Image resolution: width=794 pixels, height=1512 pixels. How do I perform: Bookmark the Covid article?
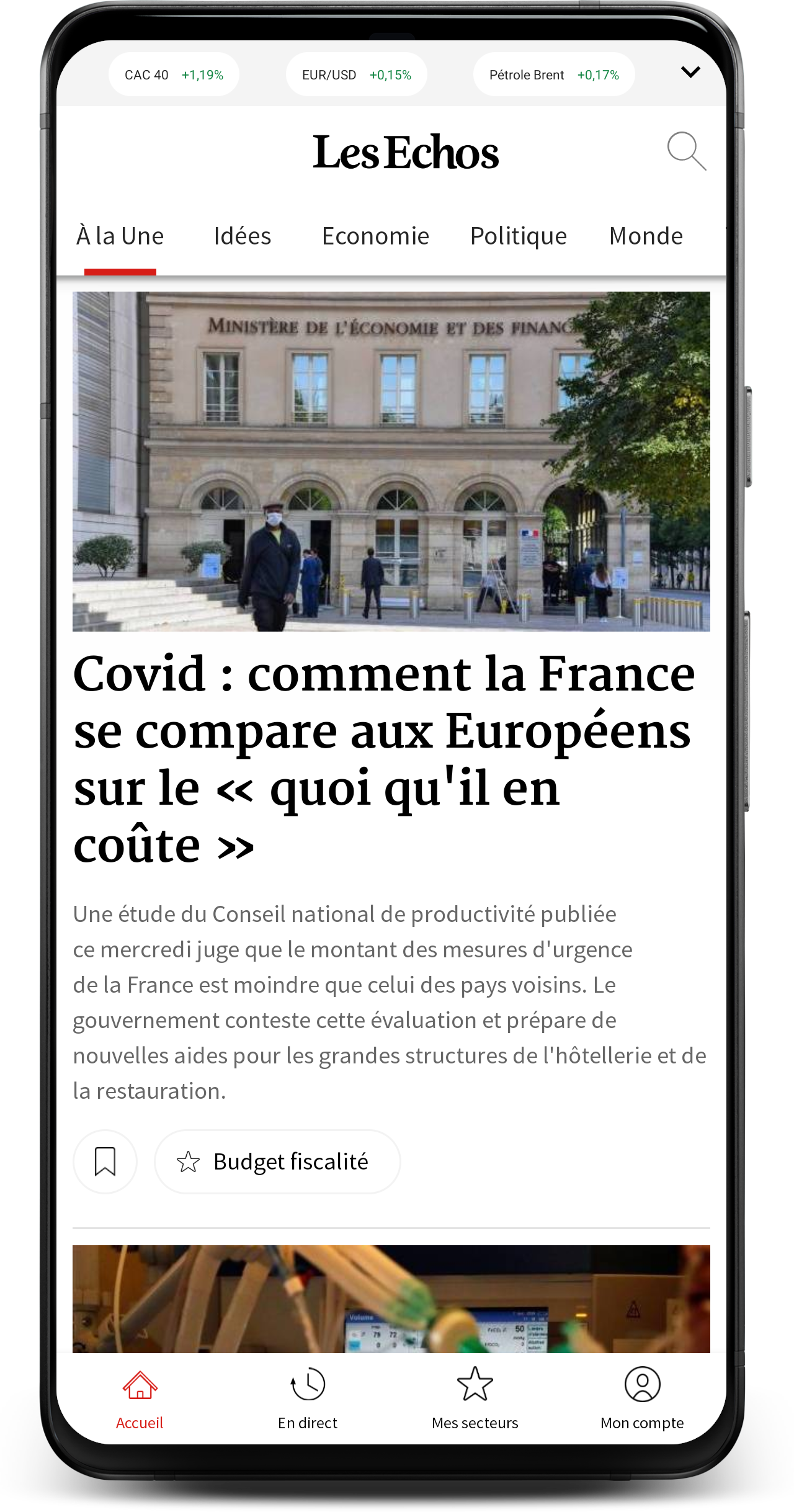105,1161
